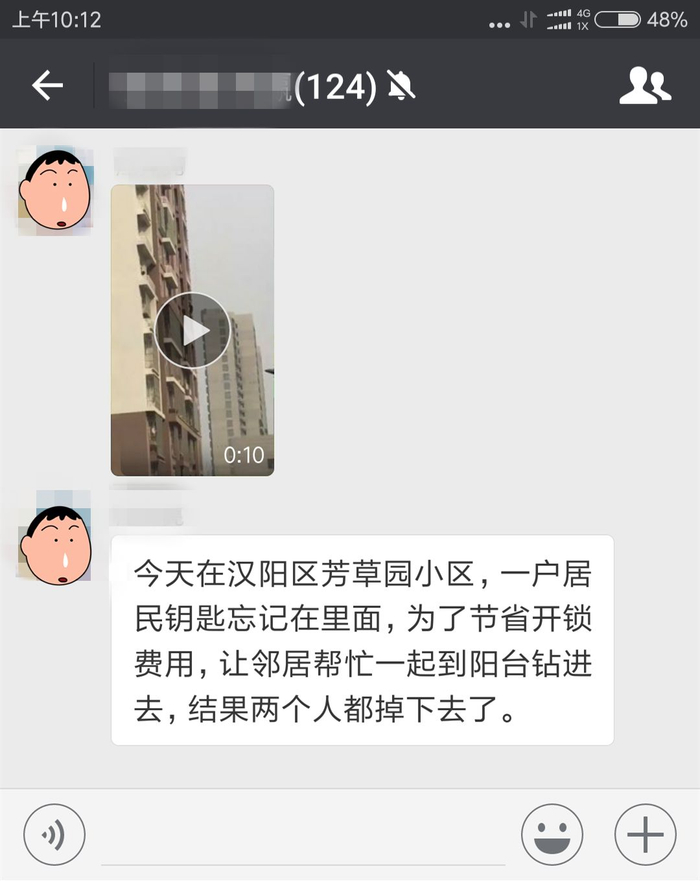This screenshot has width=700, height=881.
Task: Open the sender's avatar above the video
Action: [56, 190]
